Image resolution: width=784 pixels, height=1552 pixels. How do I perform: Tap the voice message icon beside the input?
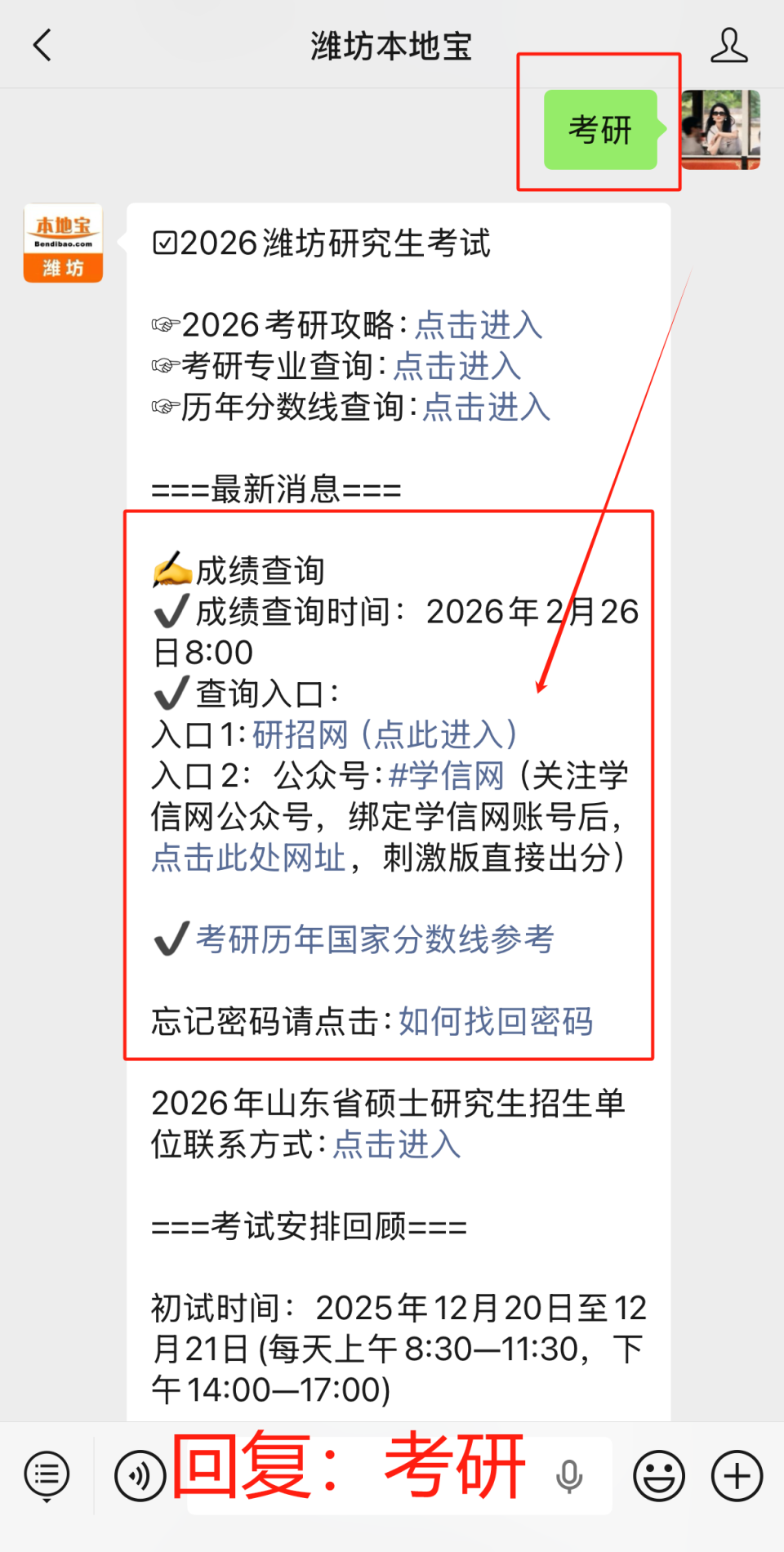click(139, 1475)
